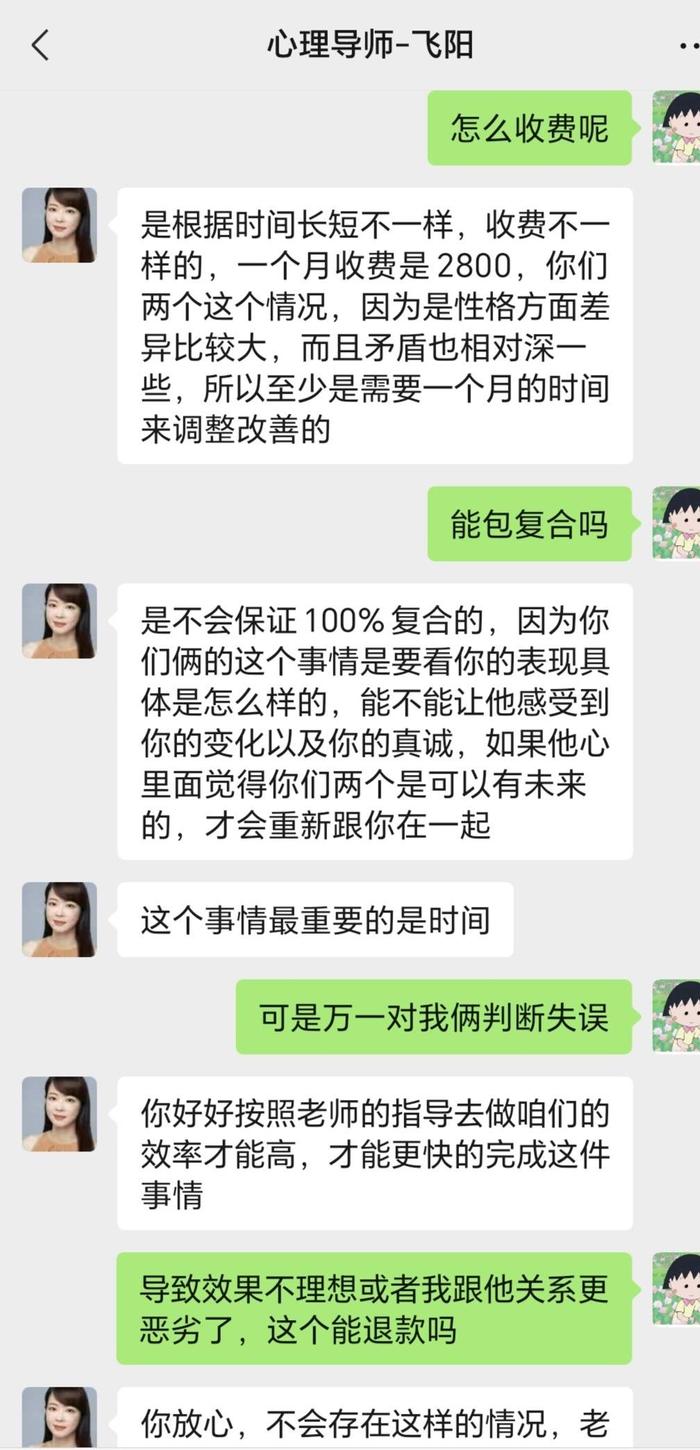Screen dimensions: 700x1450
Task: Open 飞阳's avatar beside "这个事情最重要的是时间"
Action: (59, 919)
